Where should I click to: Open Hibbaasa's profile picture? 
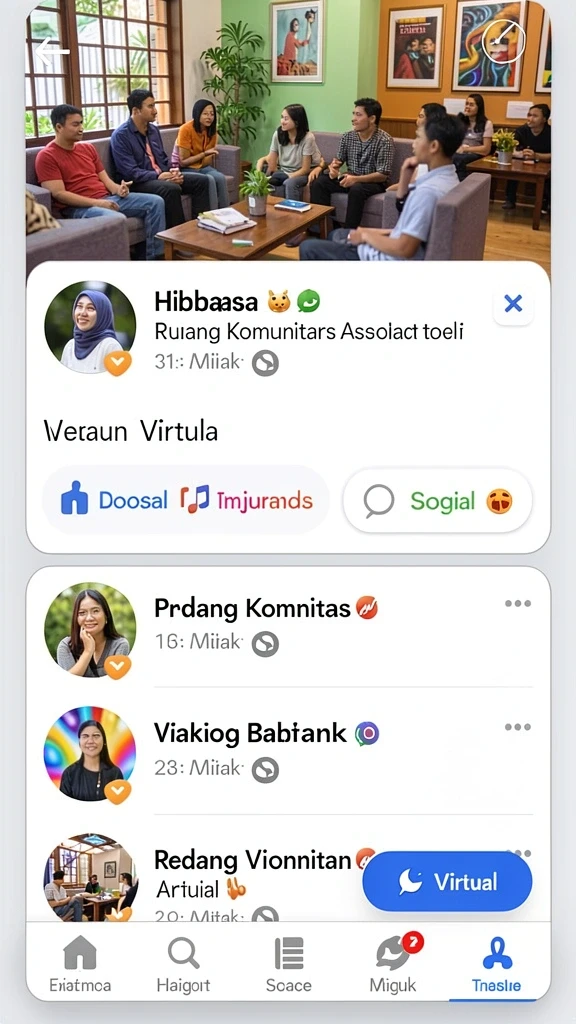[90, 327]
